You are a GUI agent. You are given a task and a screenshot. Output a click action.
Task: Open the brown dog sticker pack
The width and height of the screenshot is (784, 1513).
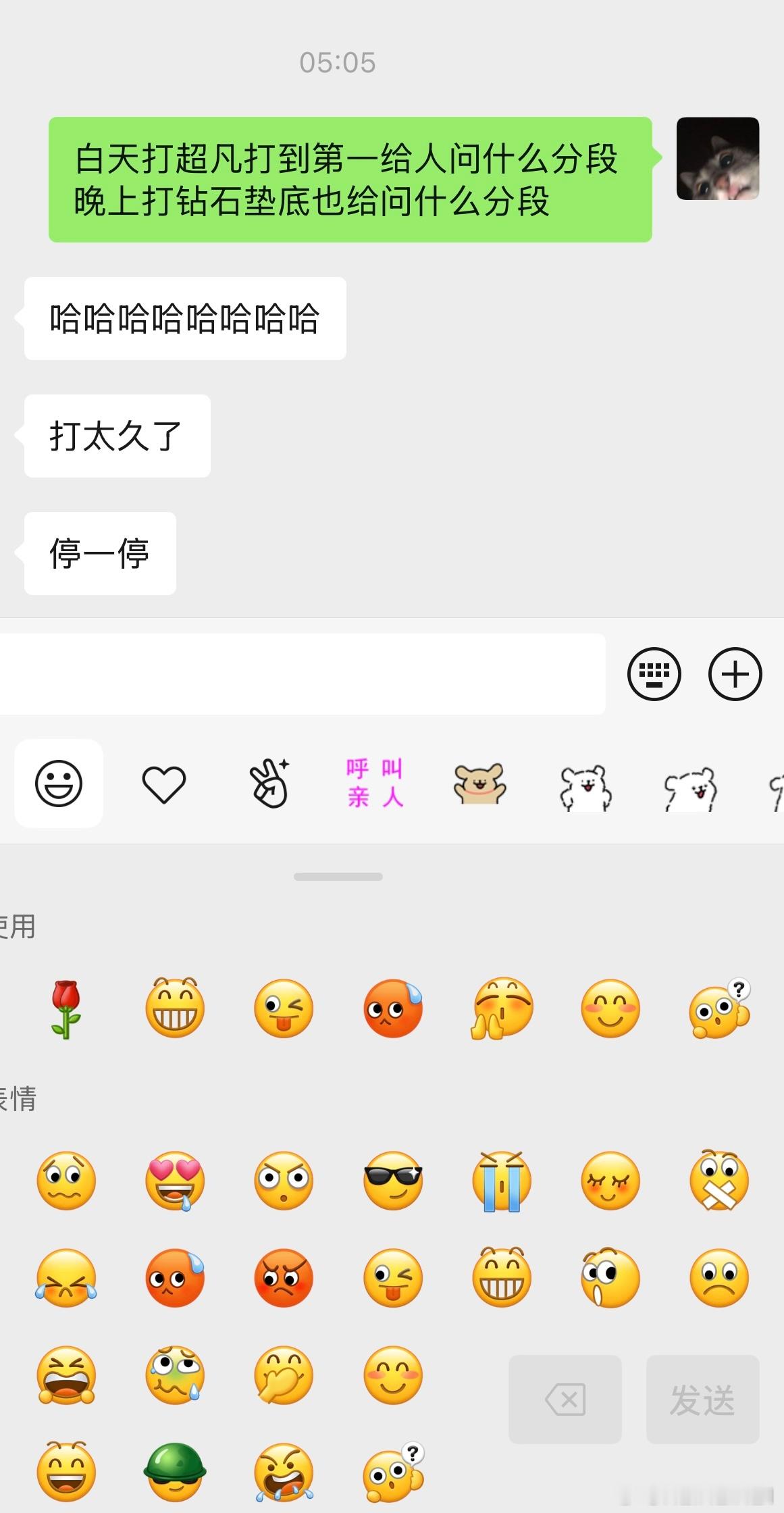coord(480,784)
